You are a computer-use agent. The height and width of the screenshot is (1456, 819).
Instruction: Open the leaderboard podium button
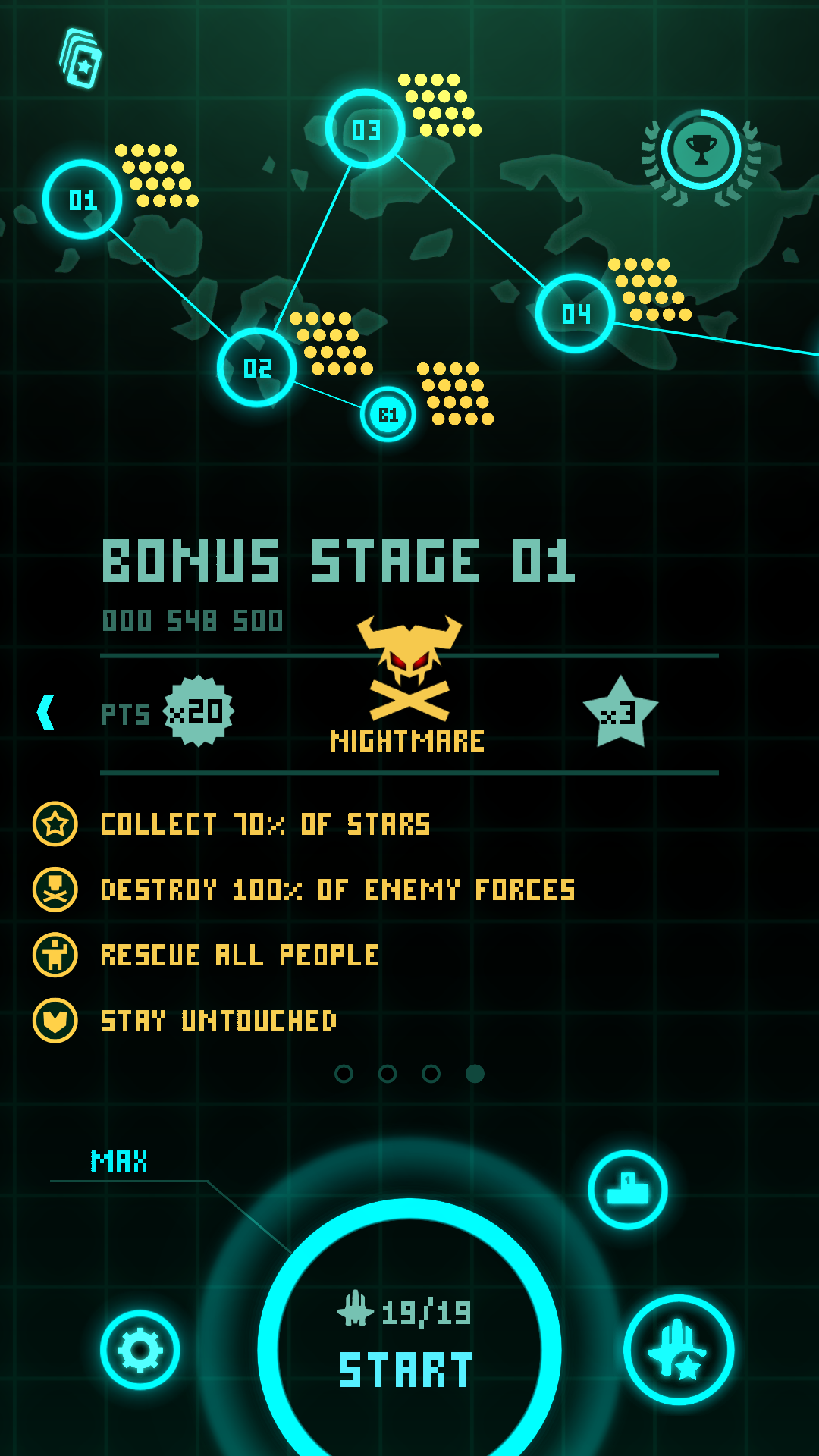[628, 1189]
